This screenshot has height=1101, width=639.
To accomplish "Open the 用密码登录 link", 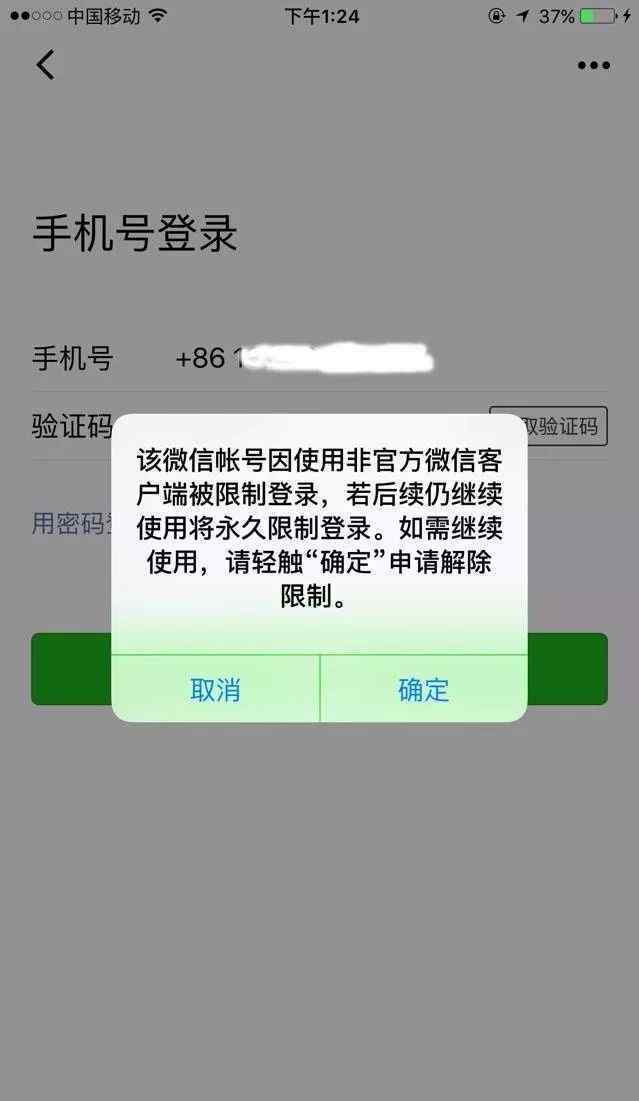I will [72, 523].
